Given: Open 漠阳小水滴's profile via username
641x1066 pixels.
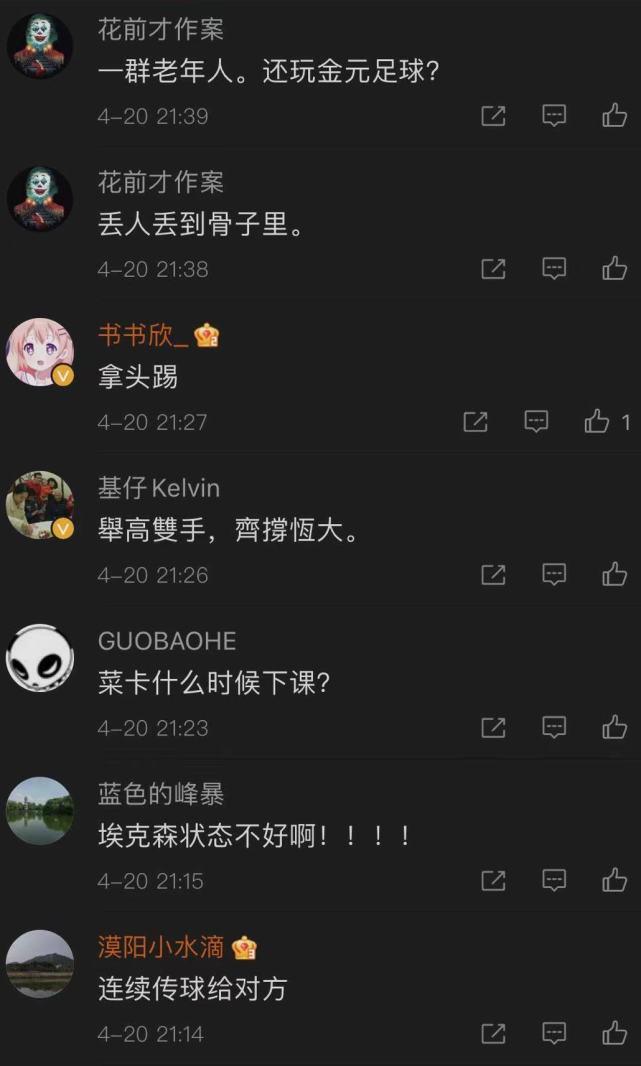Looking at the screenshot, I should (161, 946).
